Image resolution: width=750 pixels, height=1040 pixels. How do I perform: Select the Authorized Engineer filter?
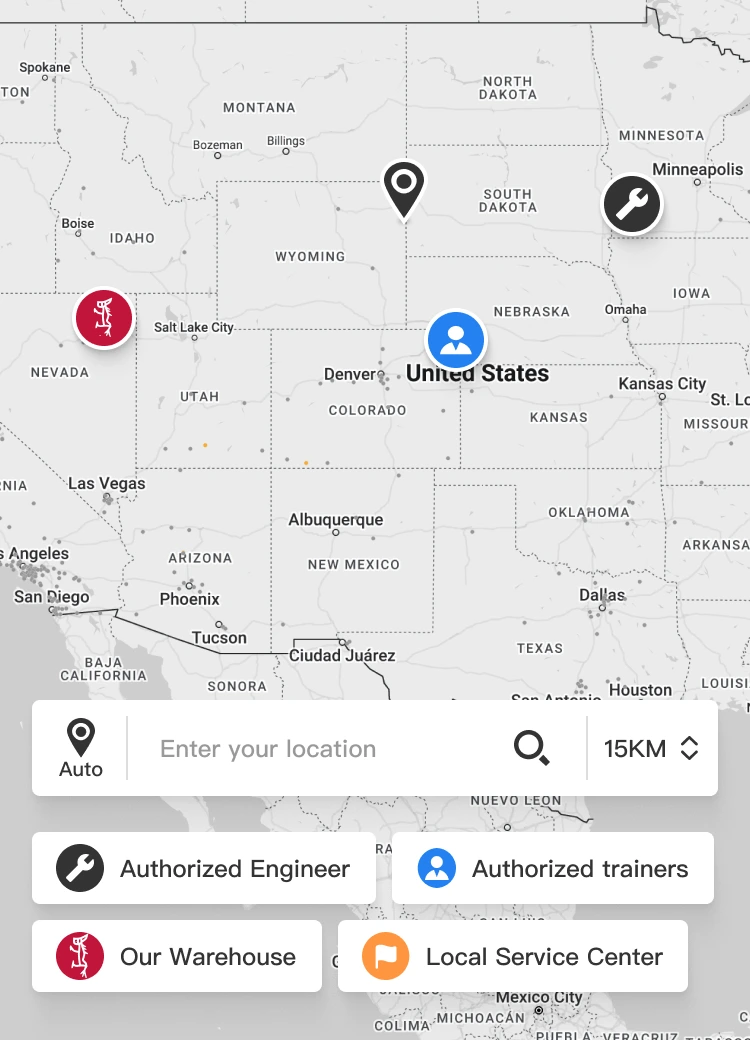point(204,868)
